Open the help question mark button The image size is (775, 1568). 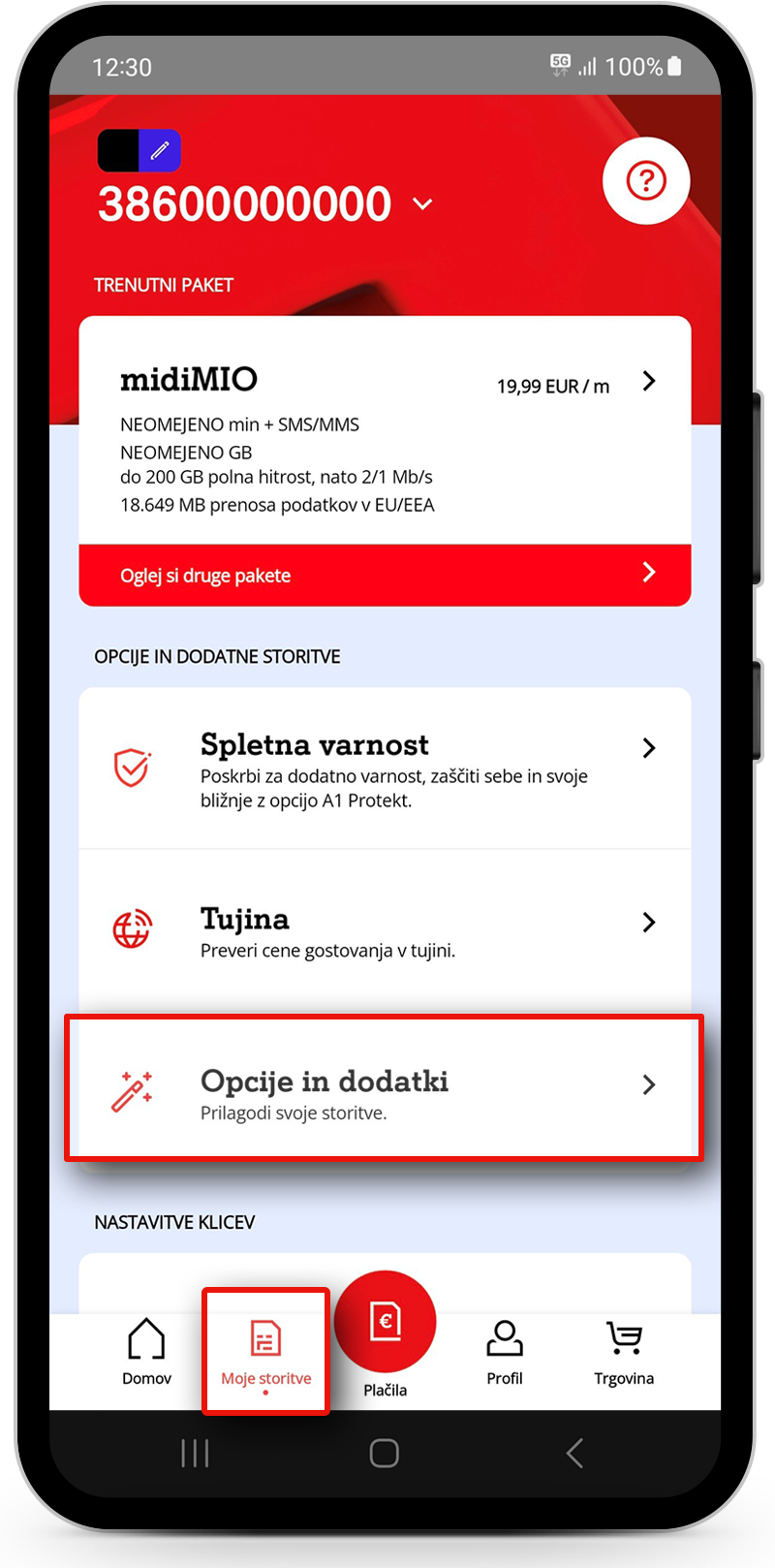(646, 181)
